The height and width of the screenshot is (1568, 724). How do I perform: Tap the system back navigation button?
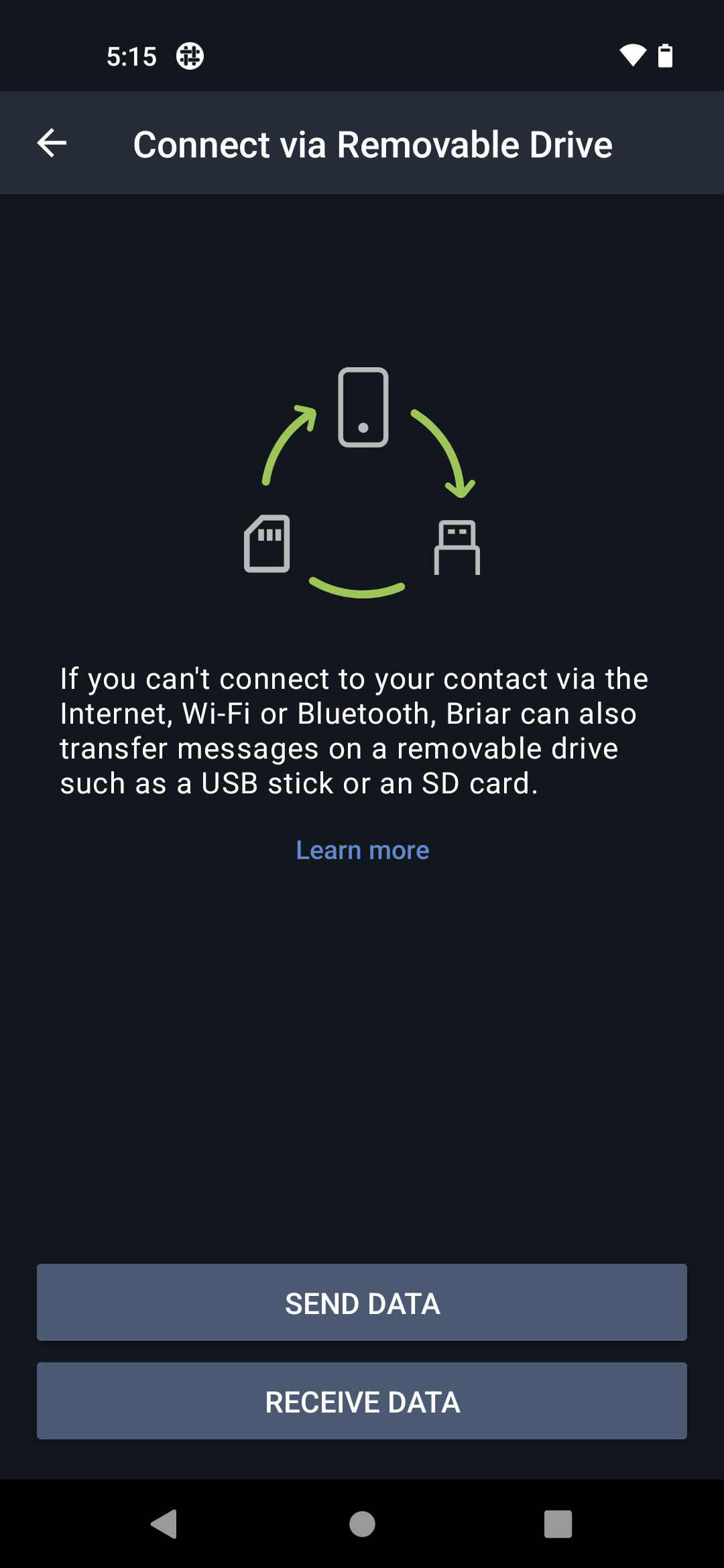tap(164, 1524)
